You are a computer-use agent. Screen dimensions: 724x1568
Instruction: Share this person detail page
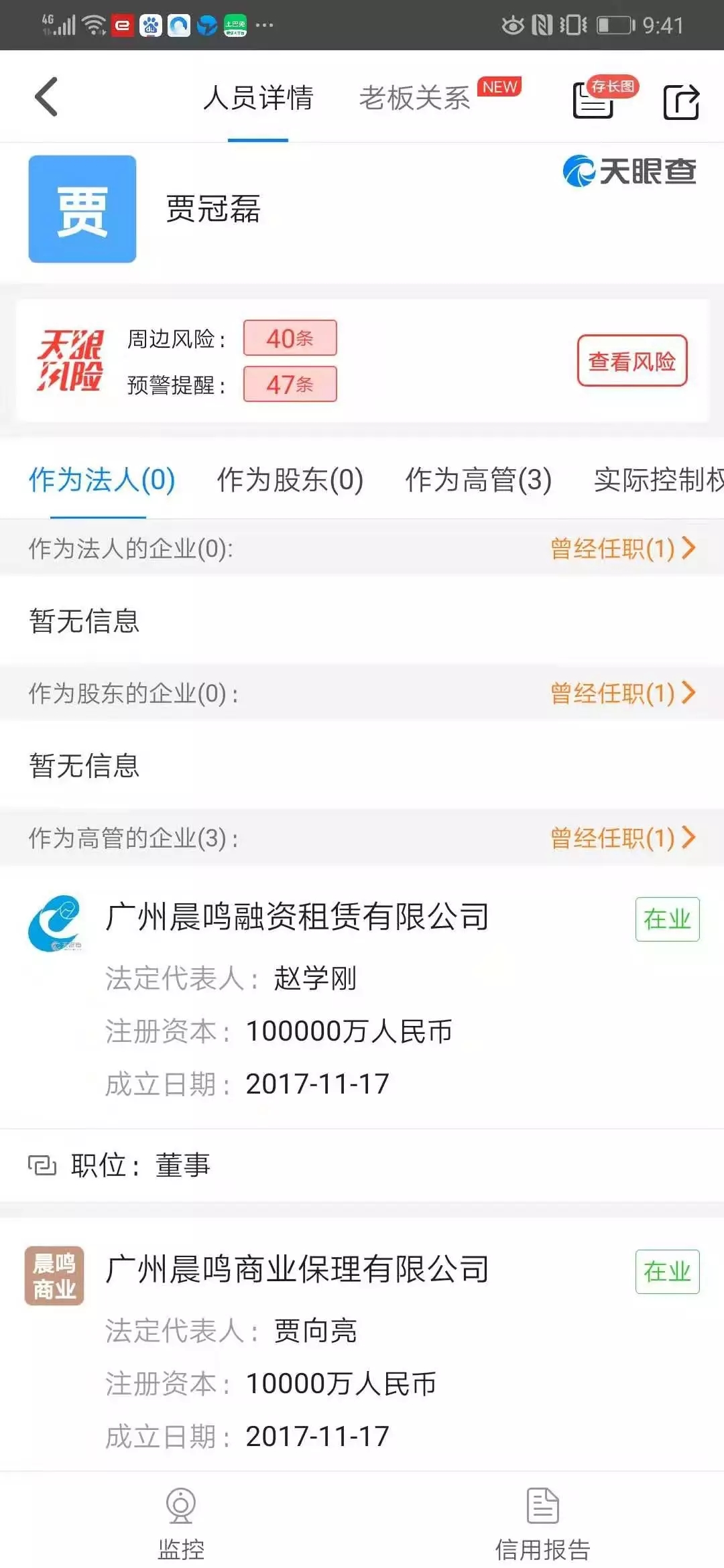point(681,101)
